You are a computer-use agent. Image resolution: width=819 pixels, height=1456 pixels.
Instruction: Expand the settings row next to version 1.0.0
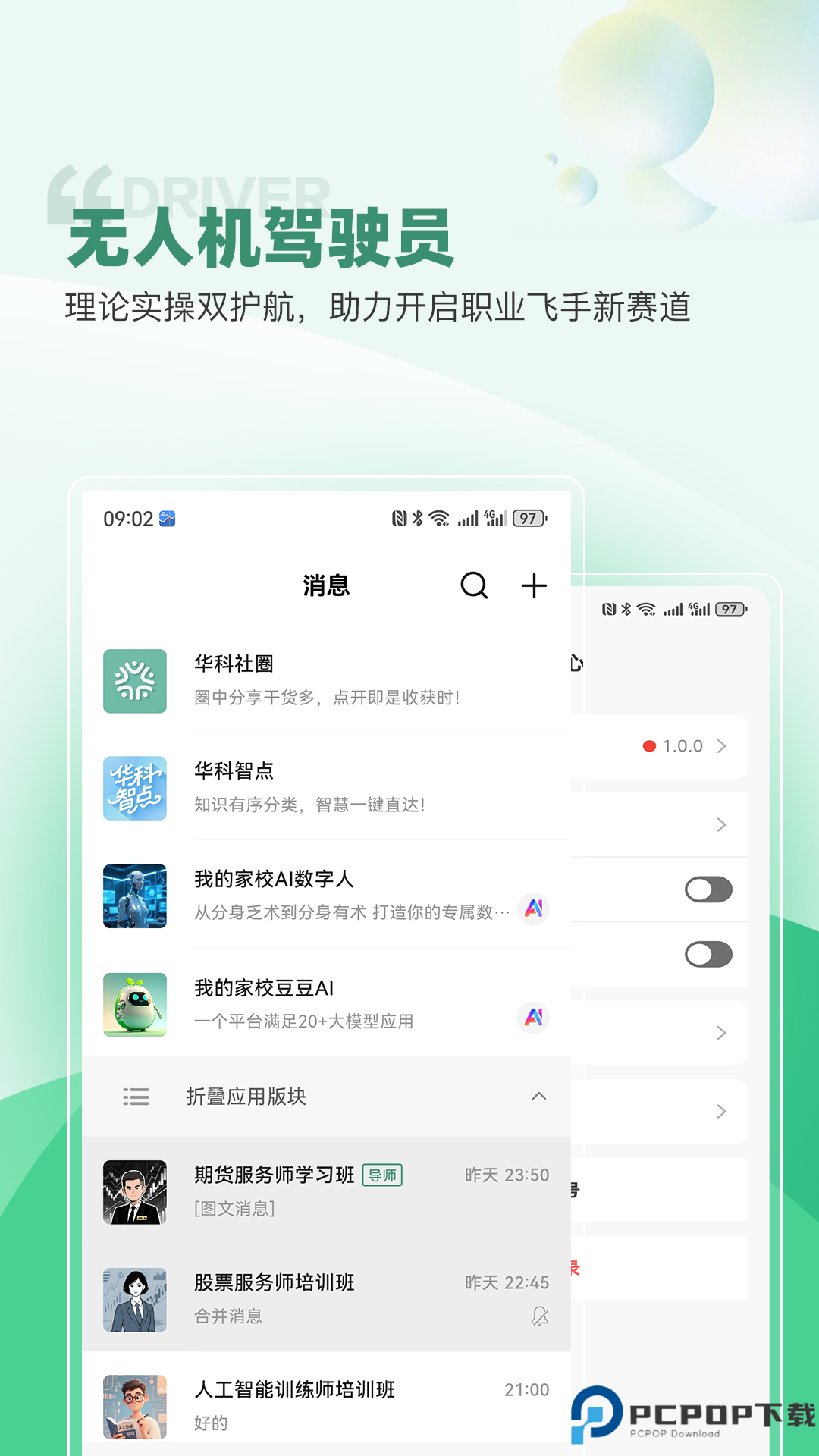pyautogui.click(x=720, y=746)
